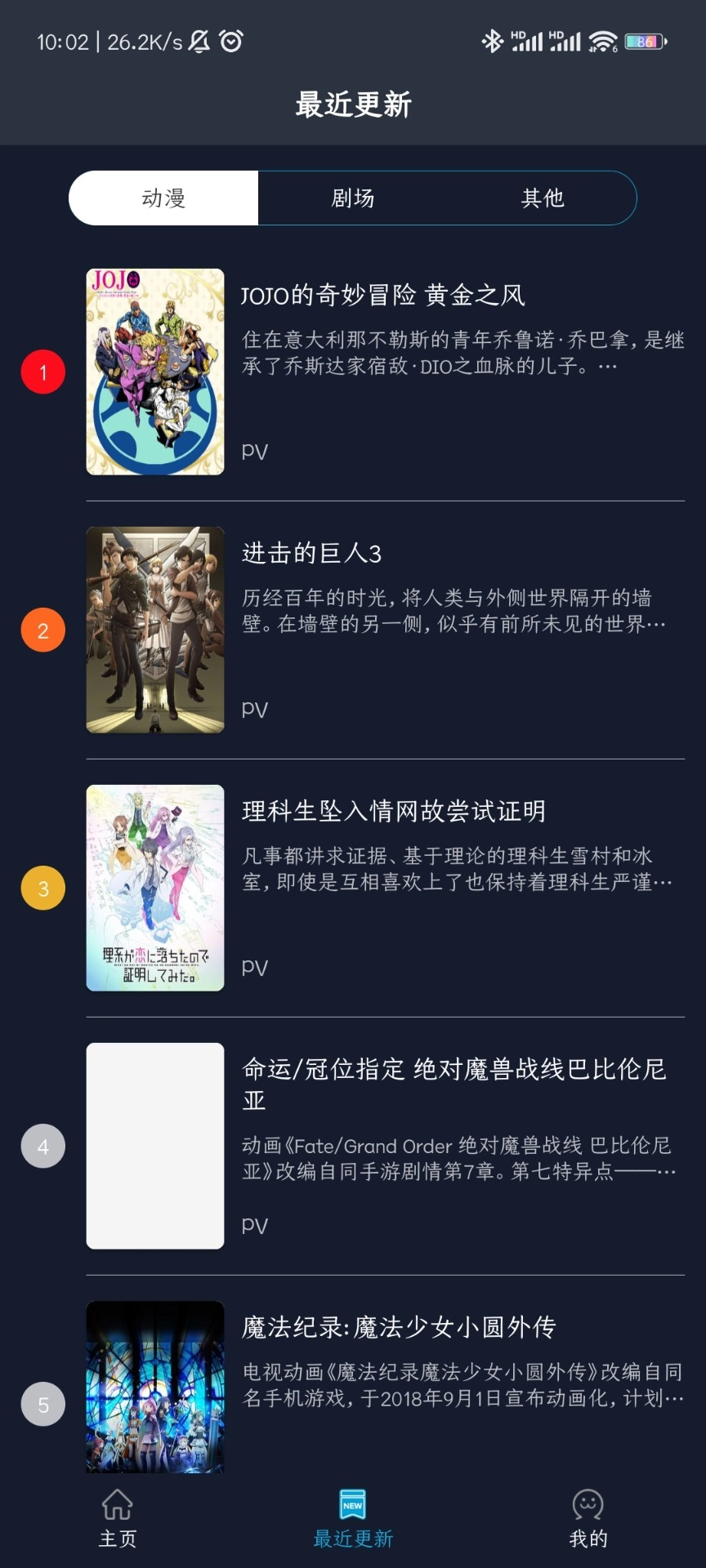706x1568 pixels.
Task: Open 我的 profile face icon
Action: pyautogui.click(x=588, y=1507)
